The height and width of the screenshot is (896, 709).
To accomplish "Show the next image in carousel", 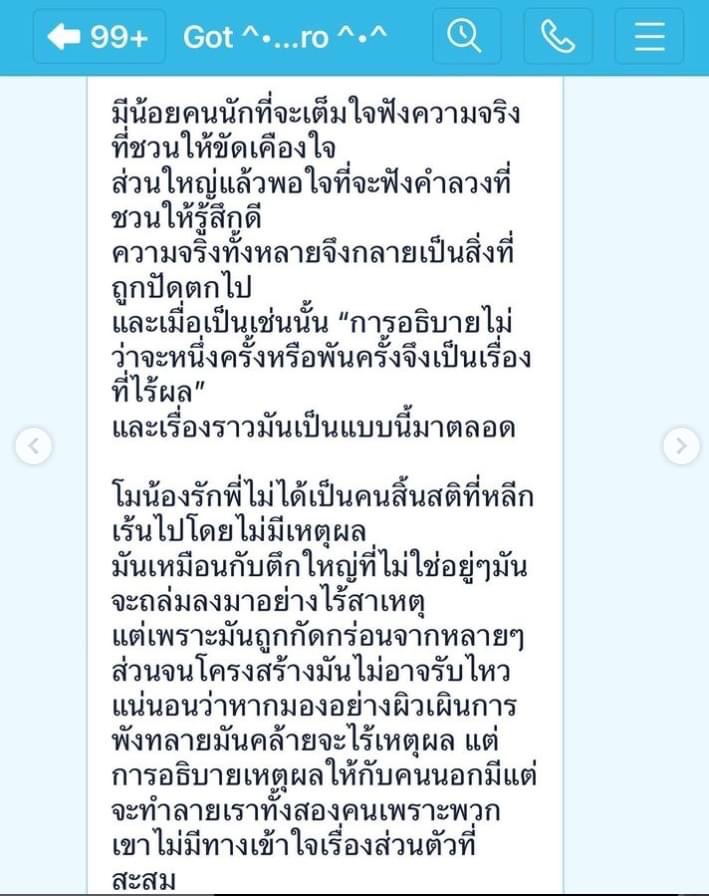I will (681, 445).
